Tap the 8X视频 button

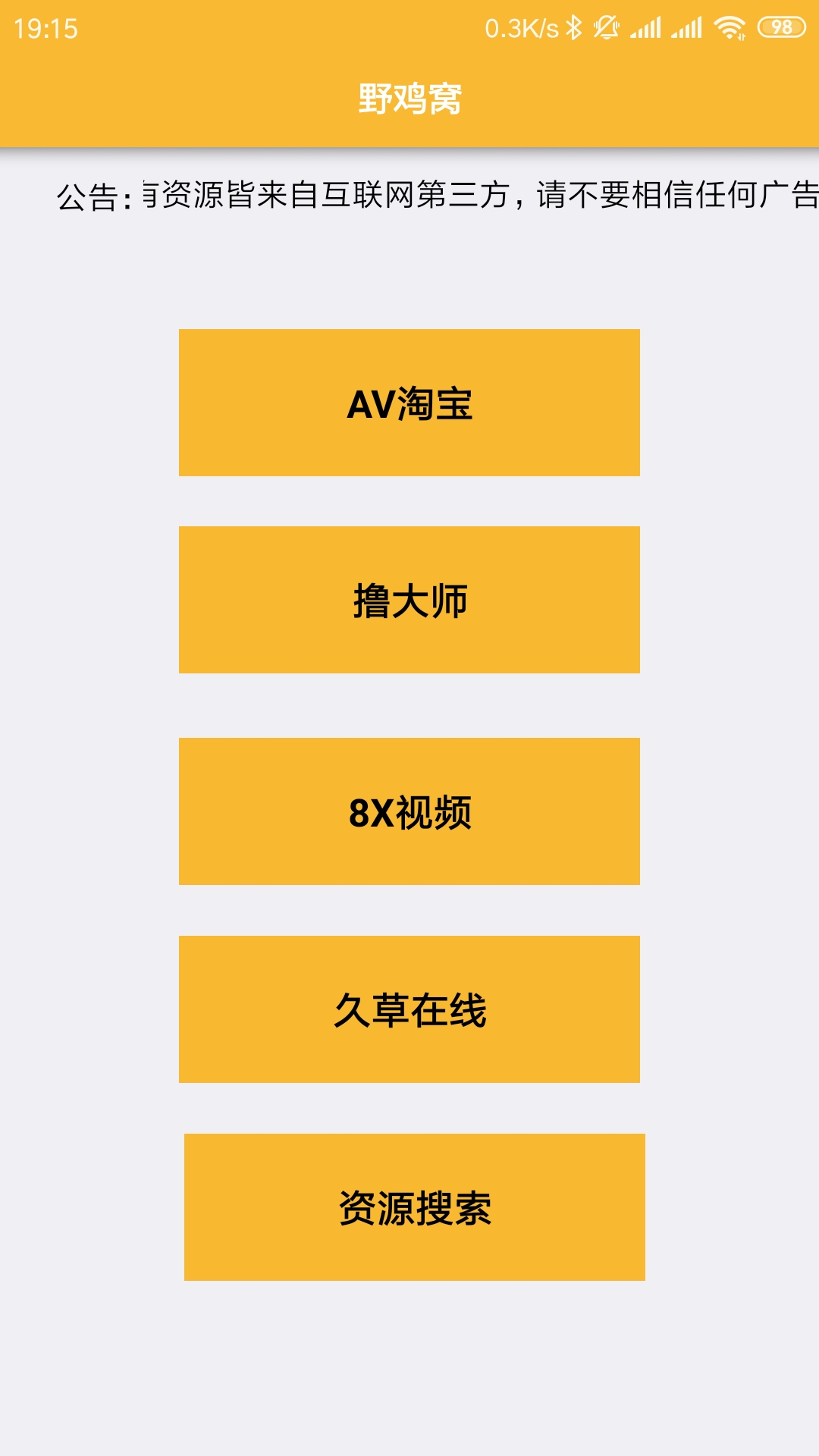point(409,811)
